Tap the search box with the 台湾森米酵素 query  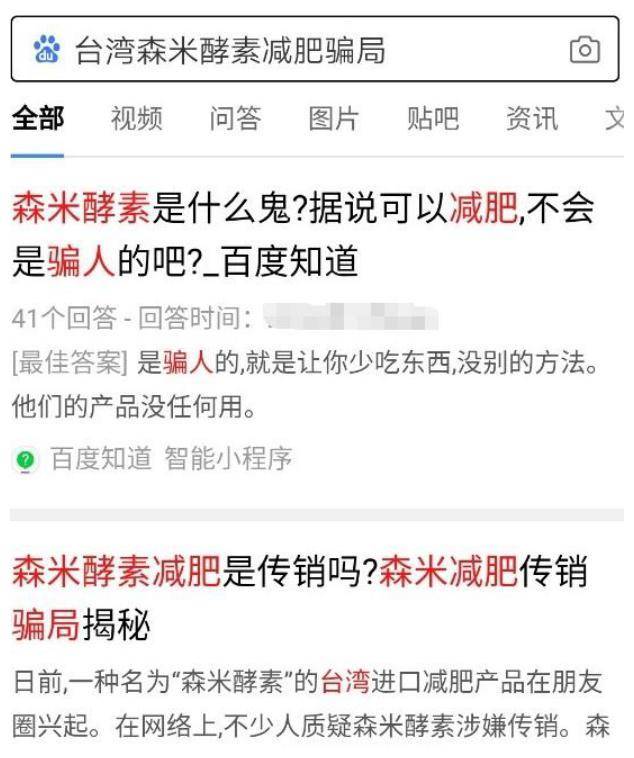click(x=300, y=49)
